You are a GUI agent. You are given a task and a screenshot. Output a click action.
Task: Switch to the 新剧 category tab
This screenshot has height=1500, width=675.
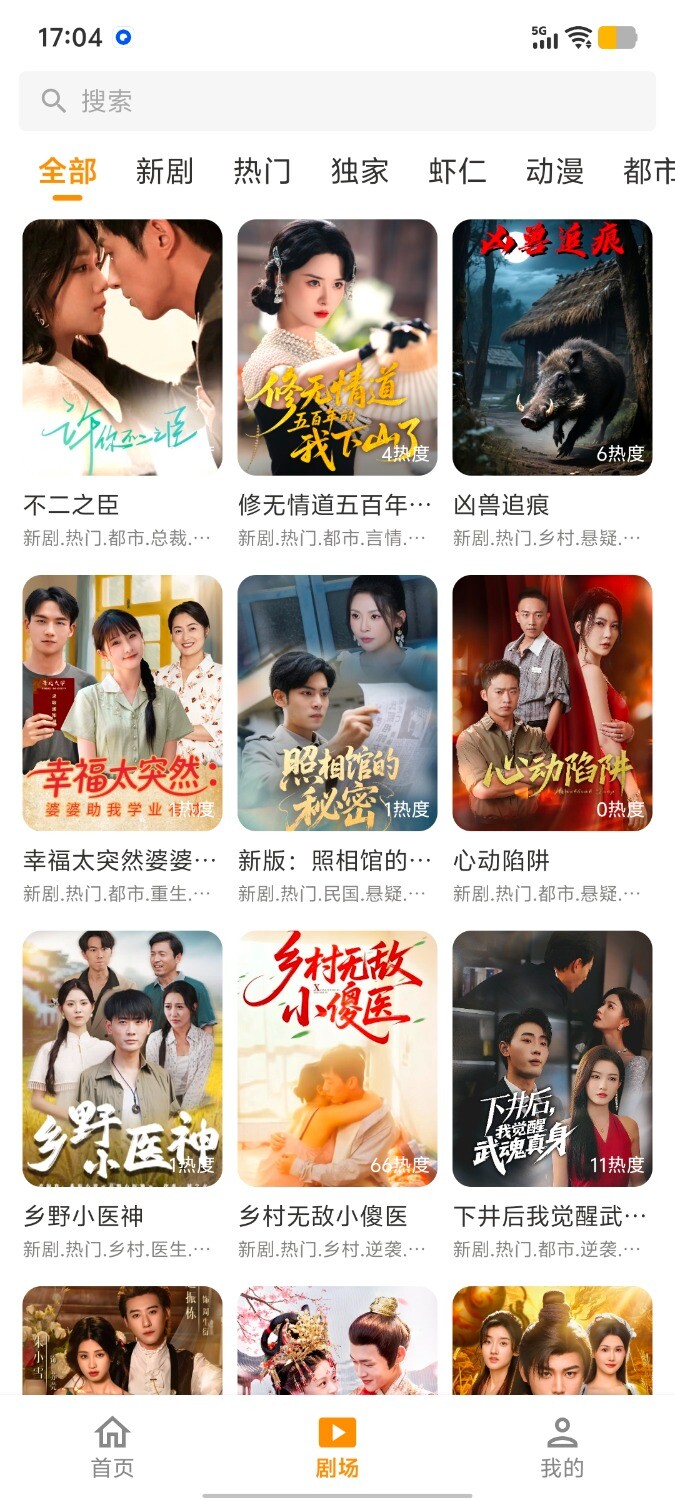165,171
